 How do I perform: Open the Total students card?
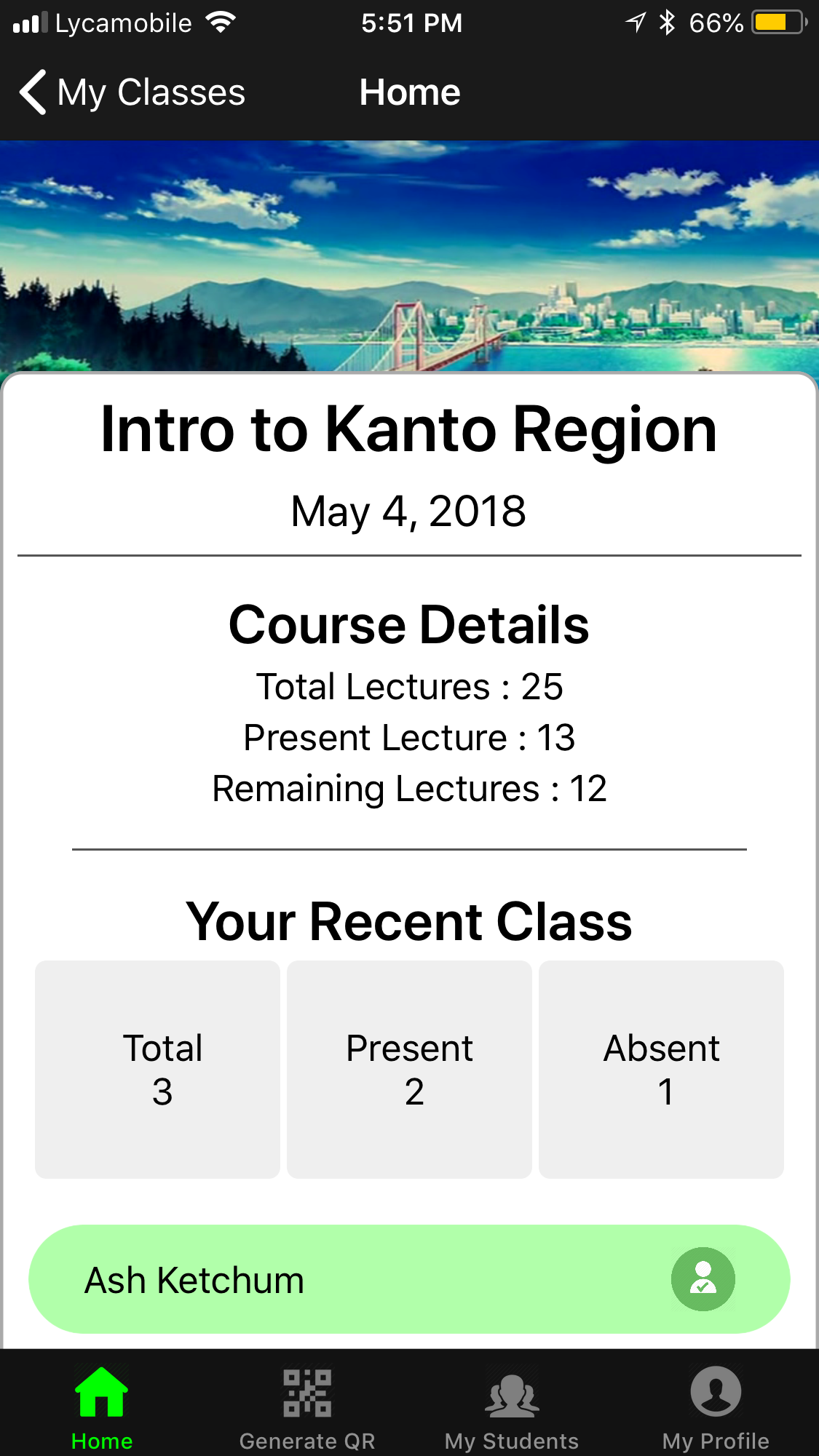[158, 1069]
